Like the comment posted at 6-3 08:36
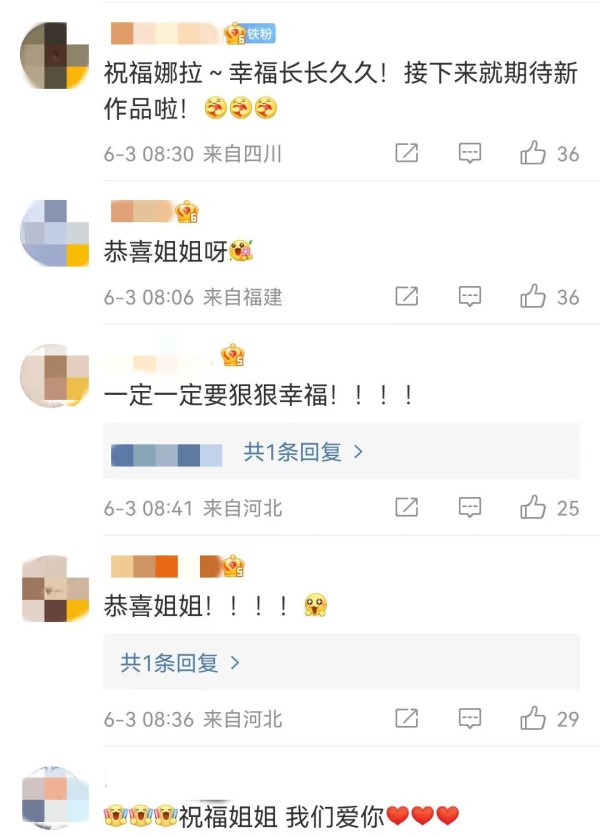600x837 pixels. pyautogui.click(x=534, y=719)
